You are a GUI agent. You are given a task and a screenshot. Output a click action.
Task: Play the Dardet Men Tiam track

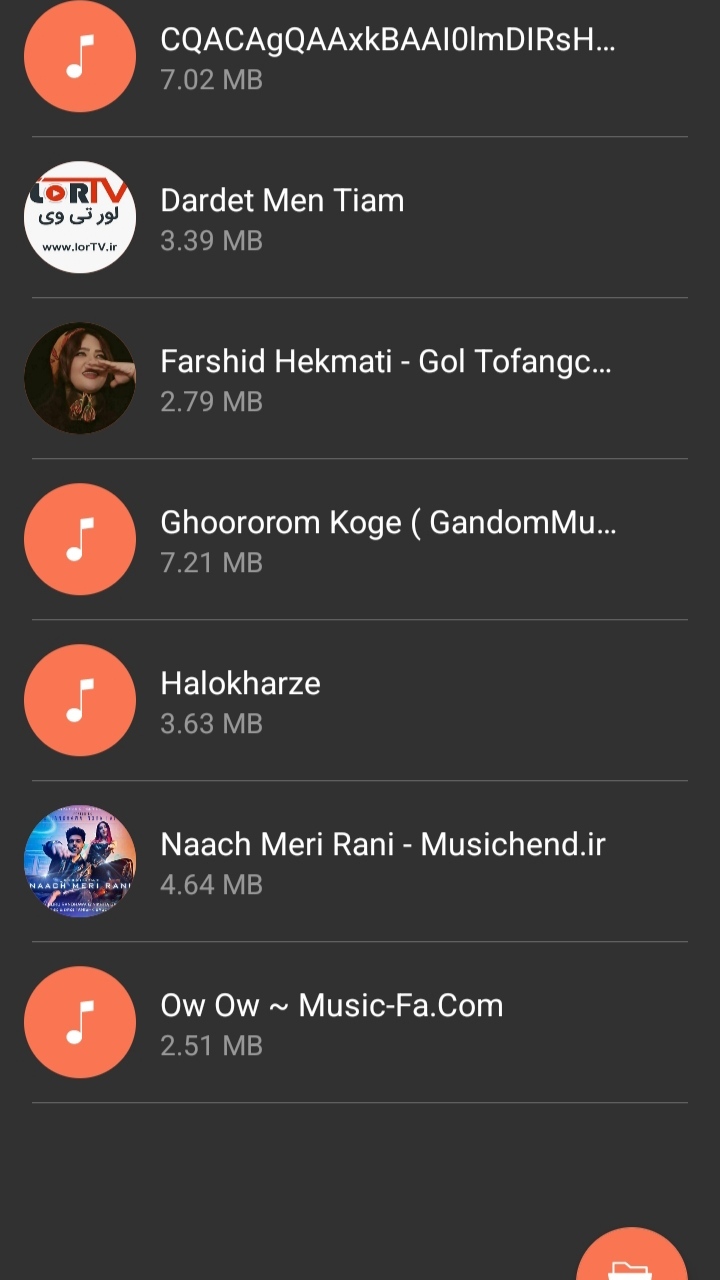click(282, 218)
